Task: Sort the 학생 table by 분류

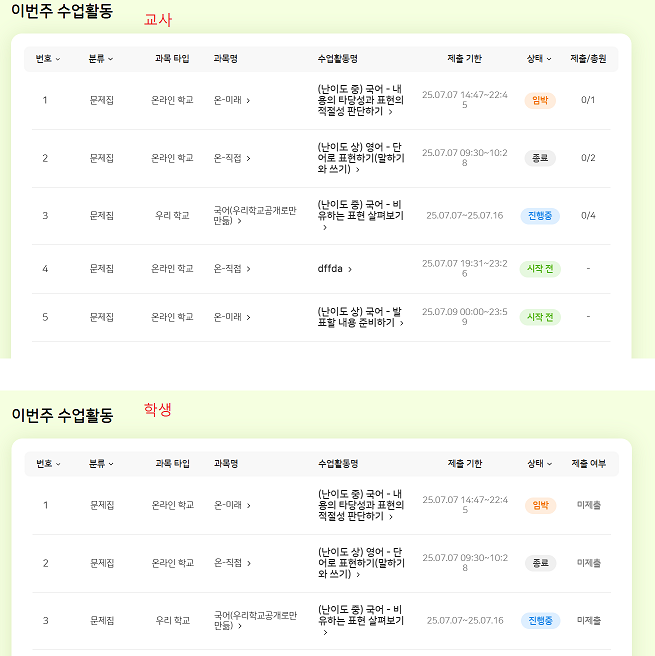Action: [x=101, y=464]
